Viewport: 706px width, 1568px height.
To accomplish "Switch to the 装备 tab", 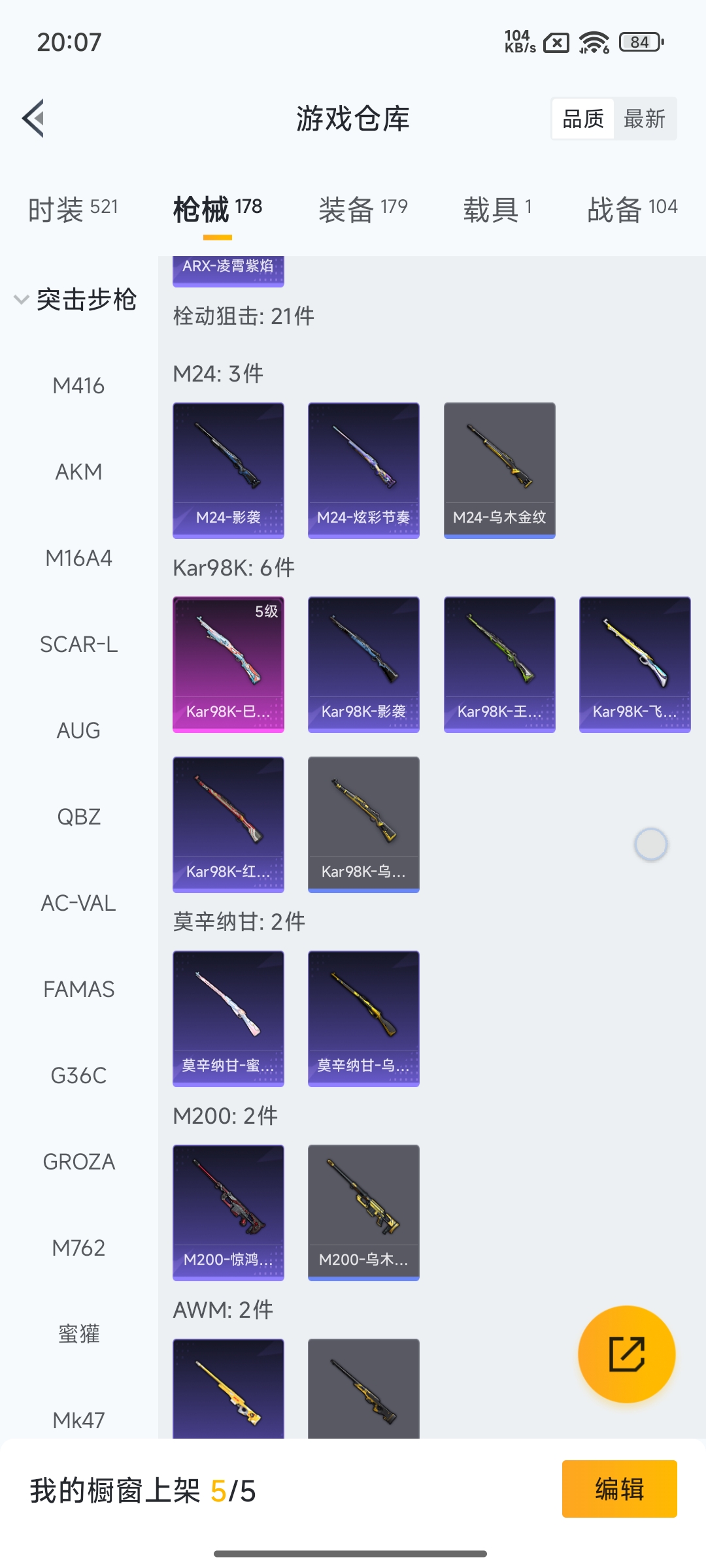I will [363, 210].
